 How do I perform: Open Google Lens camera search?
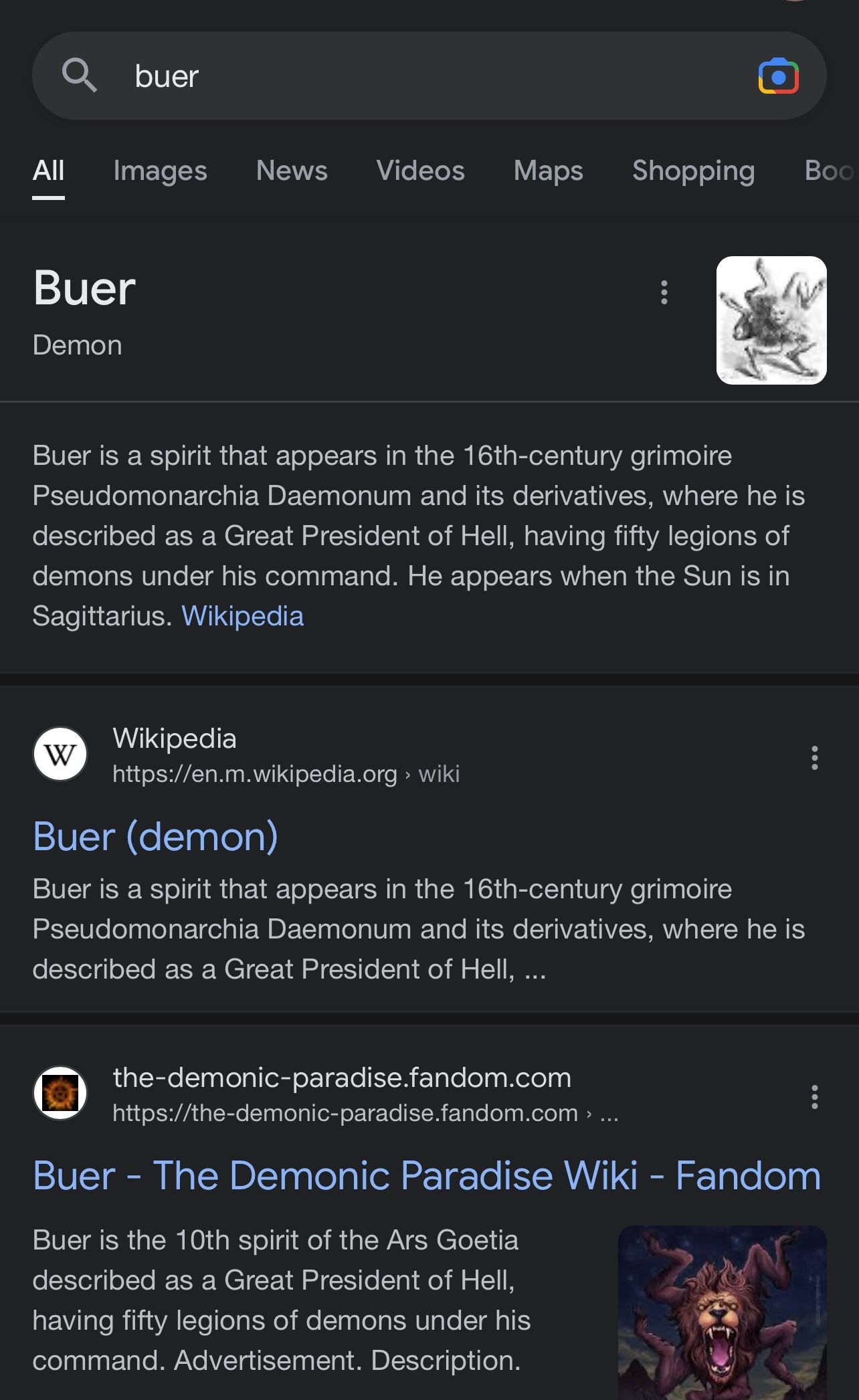coord(778,76)
